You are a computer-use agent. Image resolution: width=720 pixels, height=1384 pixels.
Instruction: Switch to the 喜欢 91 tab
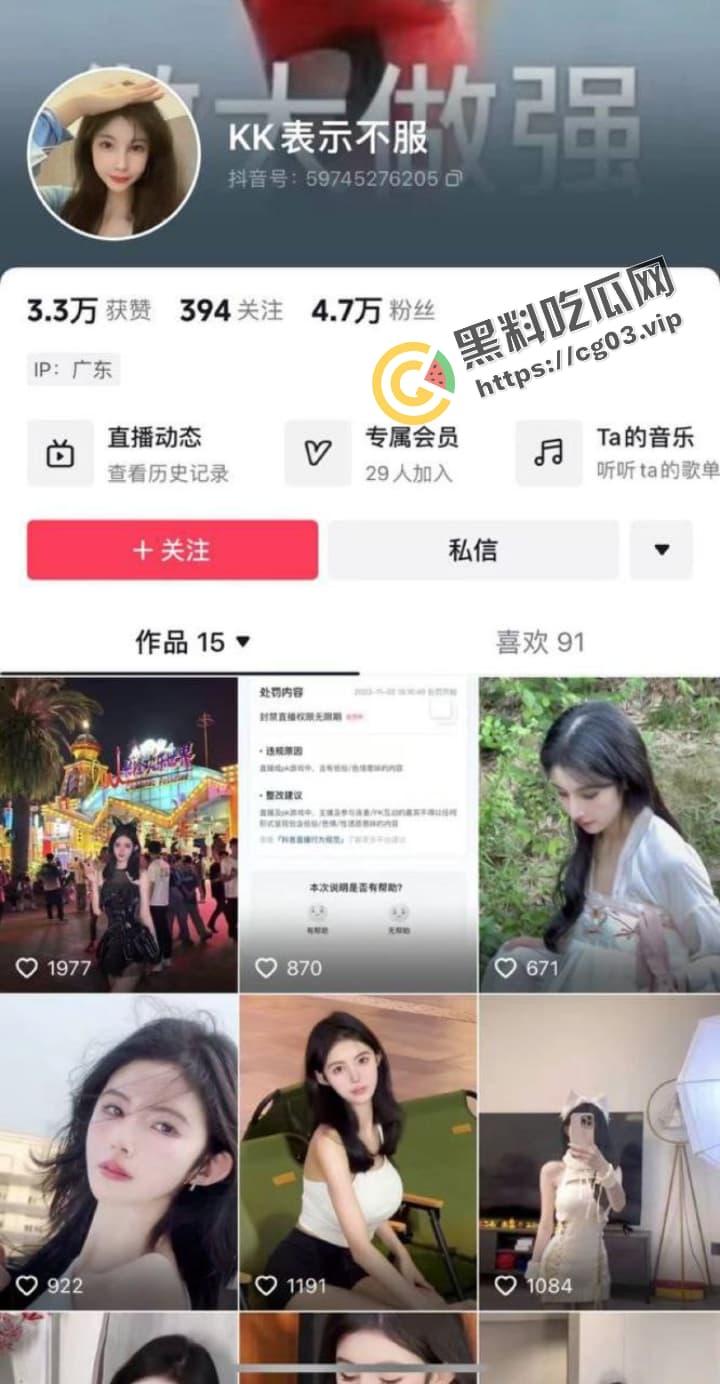(x=540, y=642)
